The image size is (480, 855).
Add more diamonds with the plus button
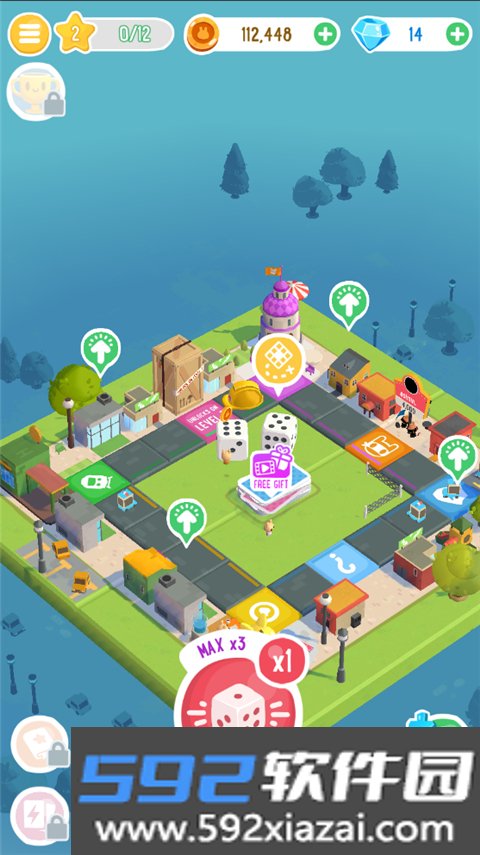(458, 34)
